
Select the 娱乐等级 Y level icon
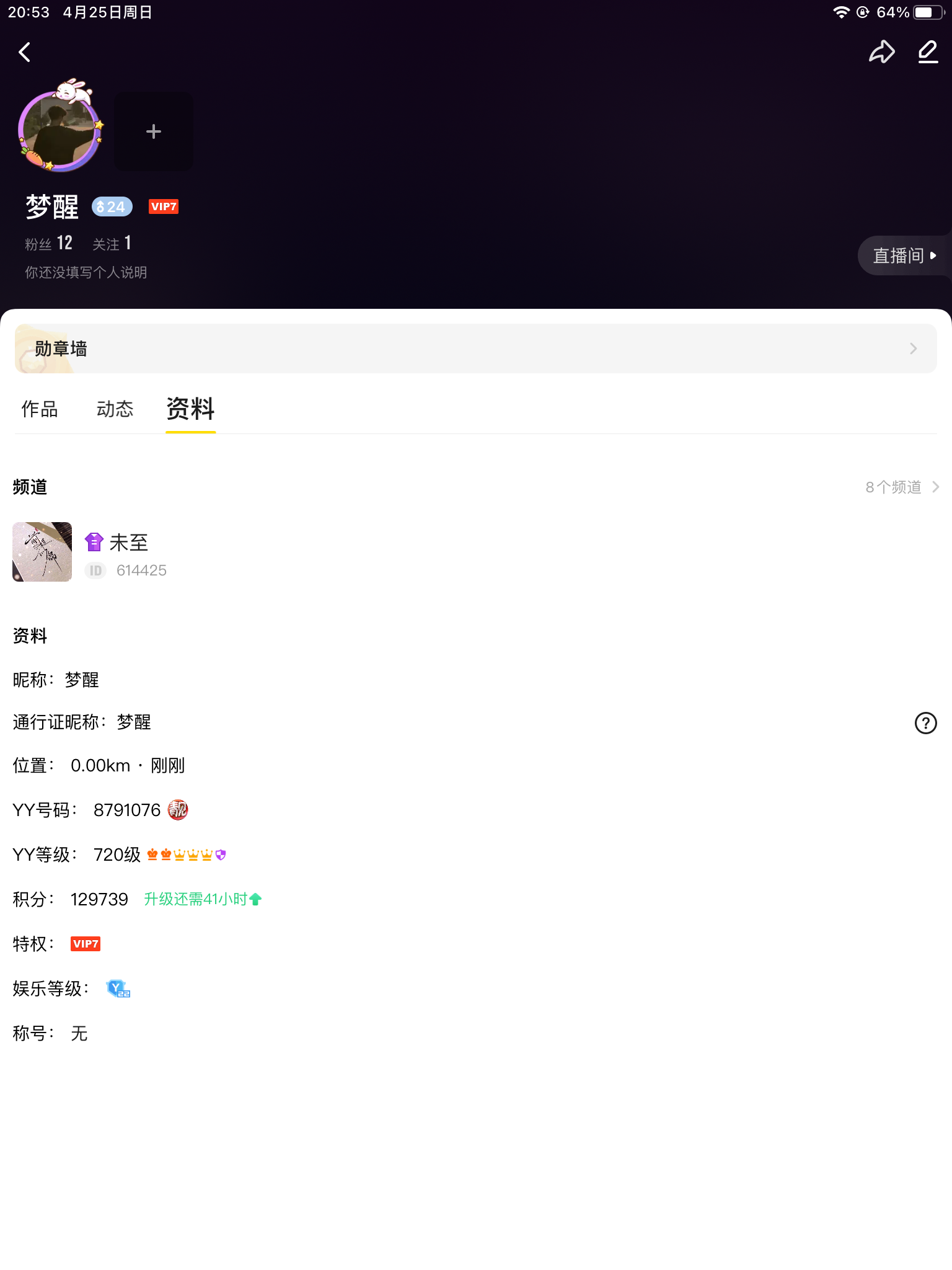click(118, 988)
